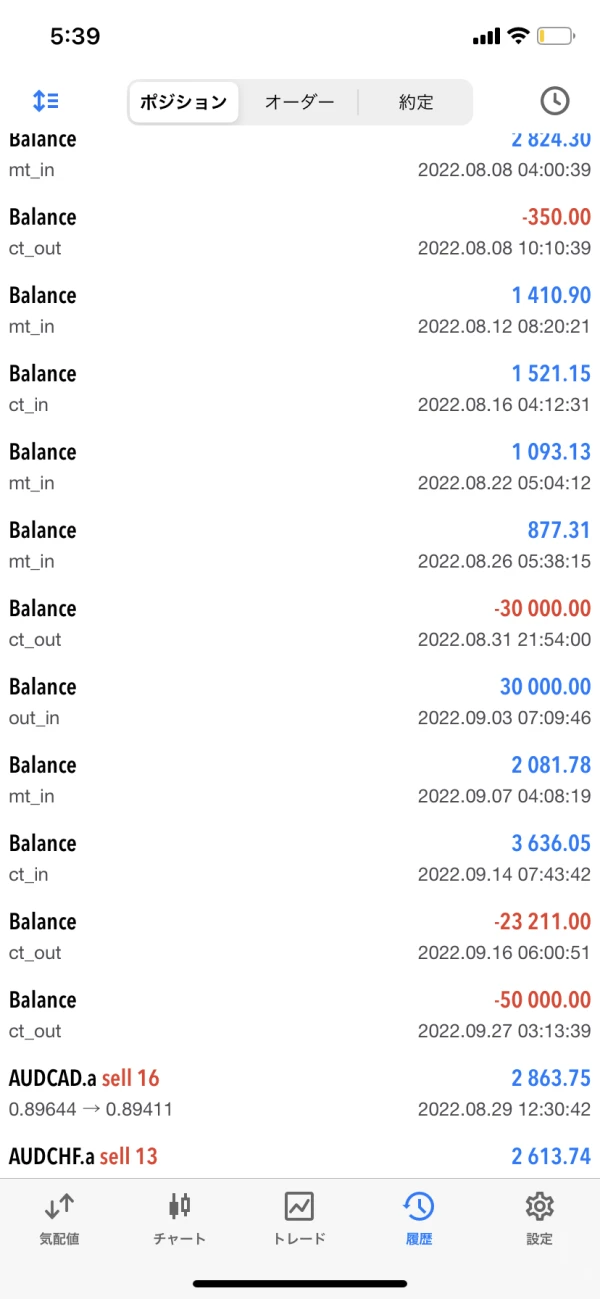600x1299 pixels.
Task: Open the history period clock icon
Action: point(554,101)
